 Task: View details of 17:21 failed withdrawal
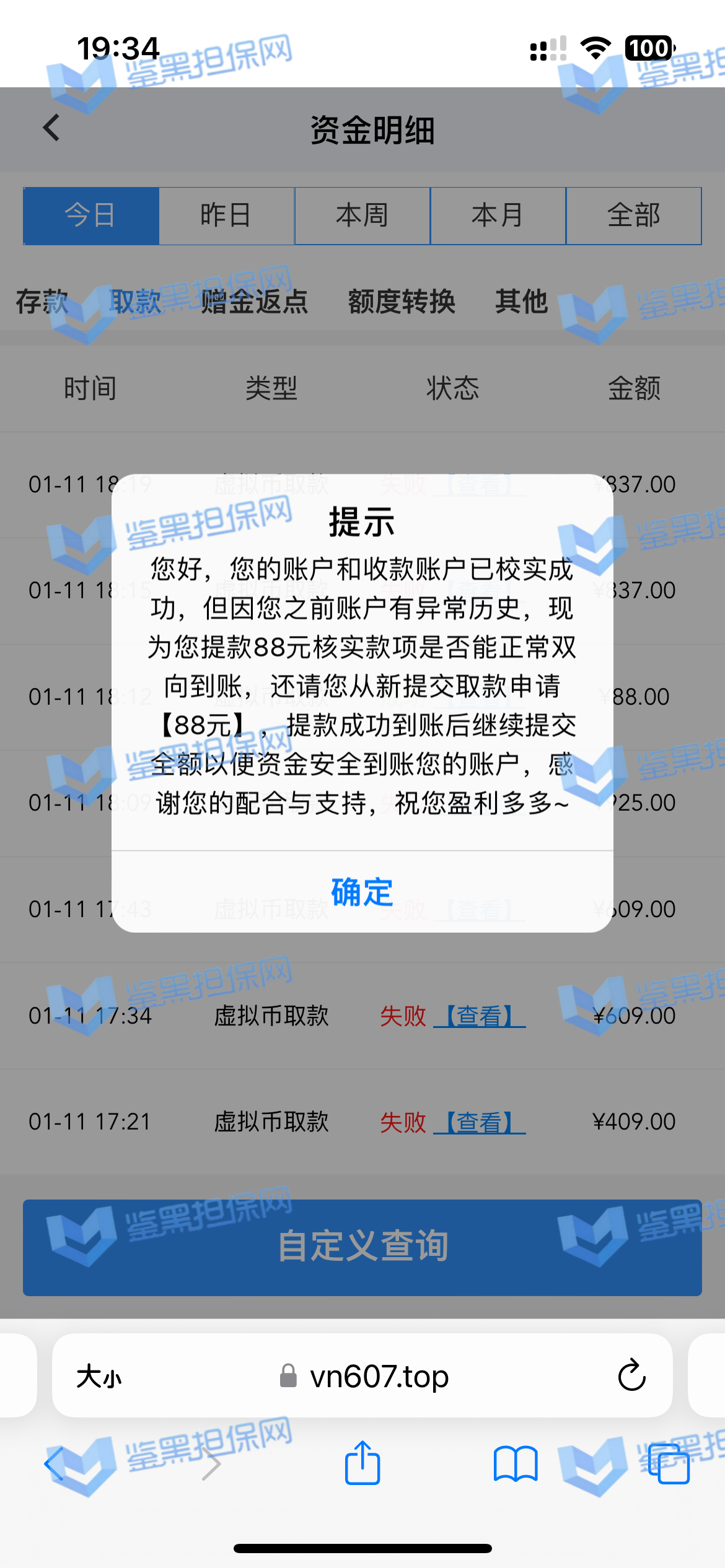tap(479, 1122)
